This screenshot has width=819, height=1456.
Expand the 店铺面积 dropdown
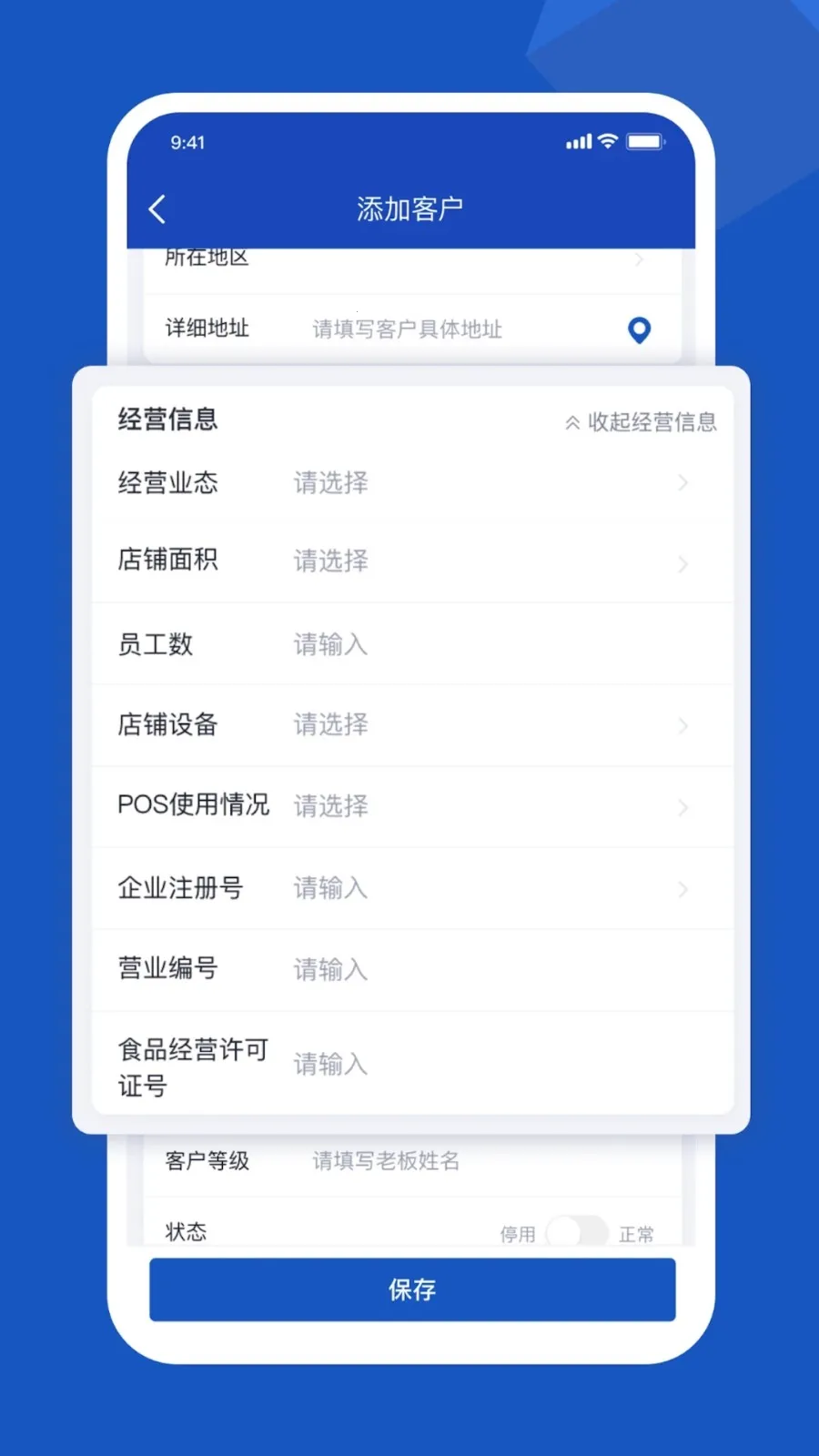pyautogui.click(x=683, y=564)
